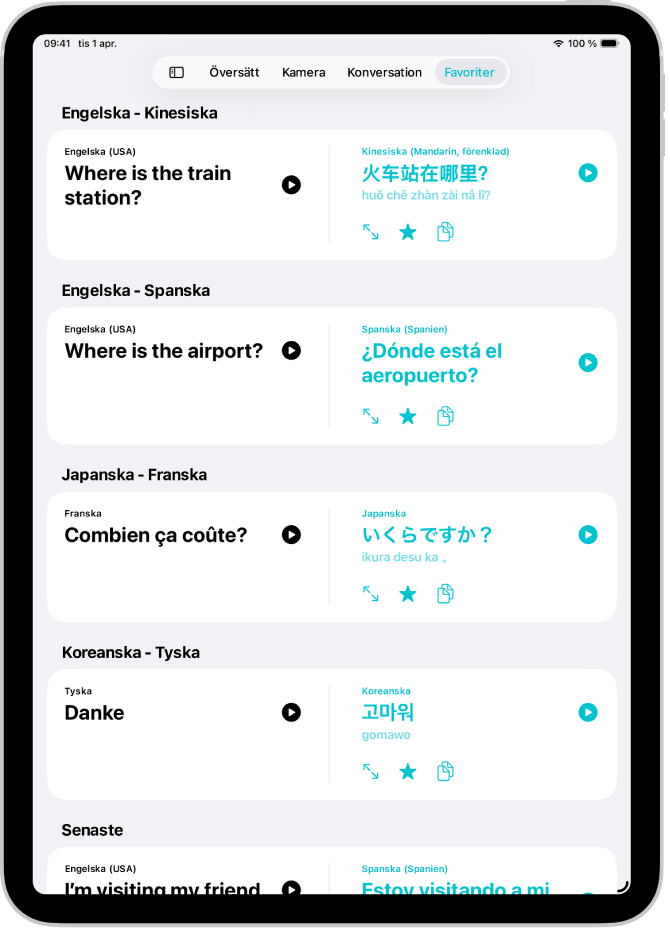
Task: Open the Konversation tab
Action: click(x=384, y=72)
